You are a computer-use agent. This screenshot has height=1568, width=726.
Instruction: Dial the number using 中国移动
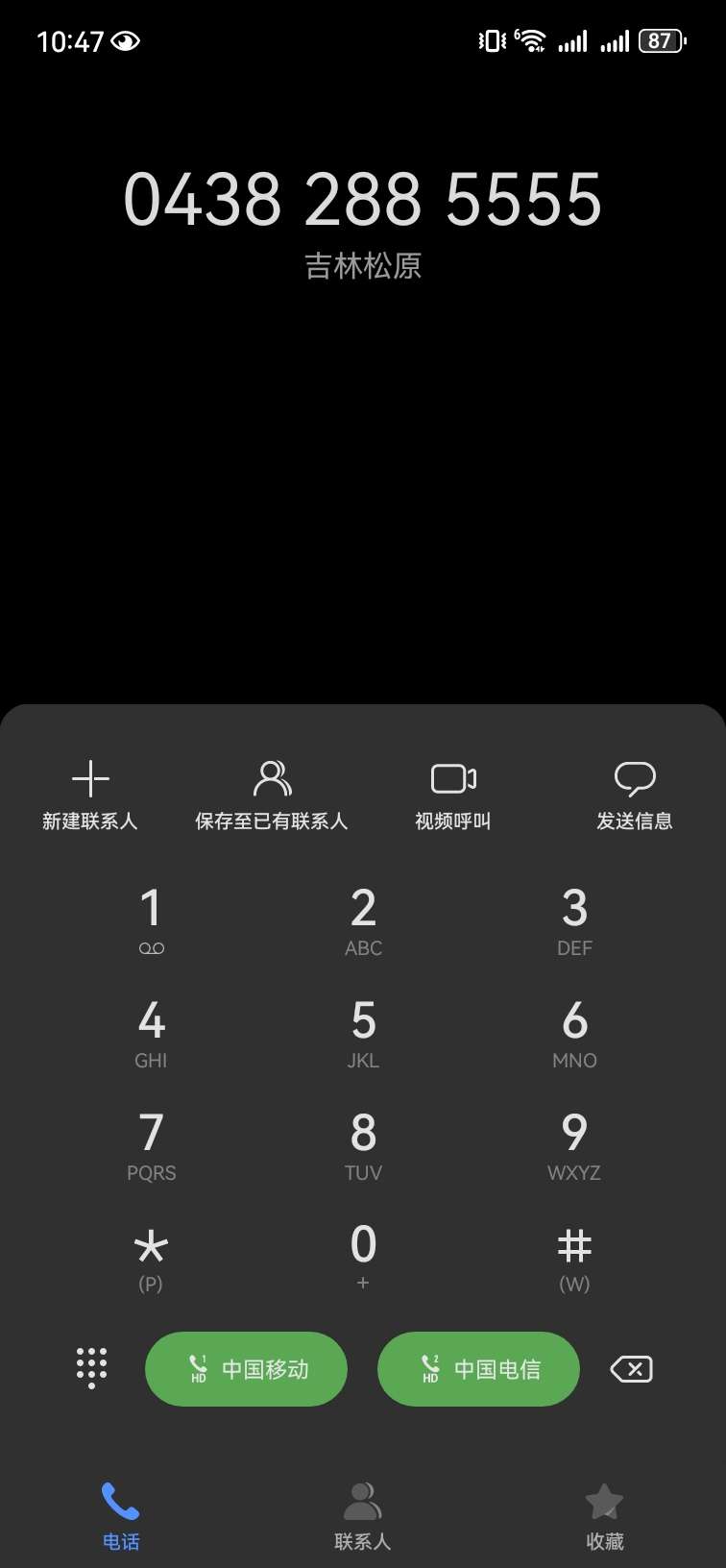(x=246, y=1368)
